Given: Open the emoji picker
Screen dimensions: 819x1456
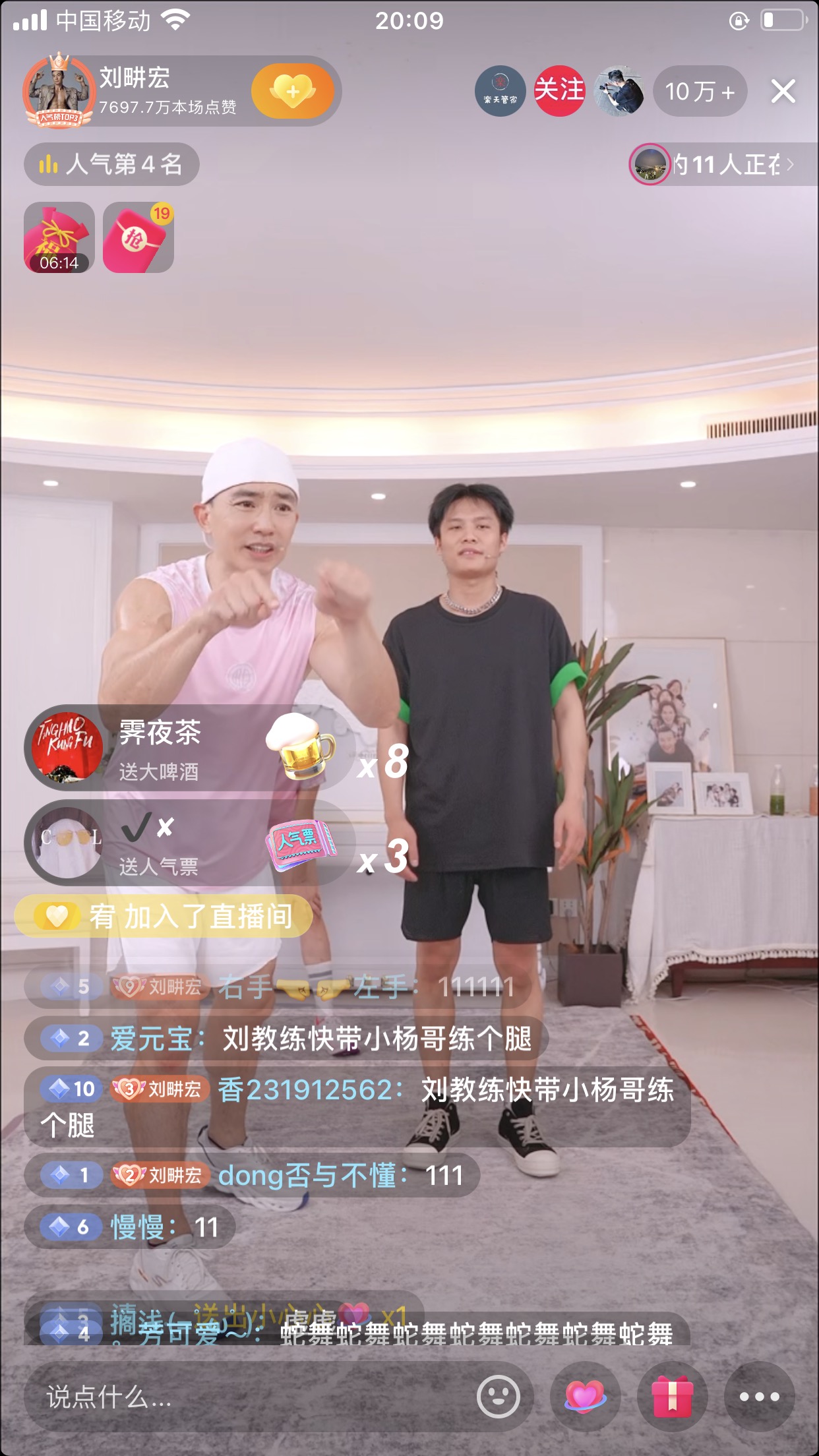Looking at the screenshot, I should point(499,1397).
